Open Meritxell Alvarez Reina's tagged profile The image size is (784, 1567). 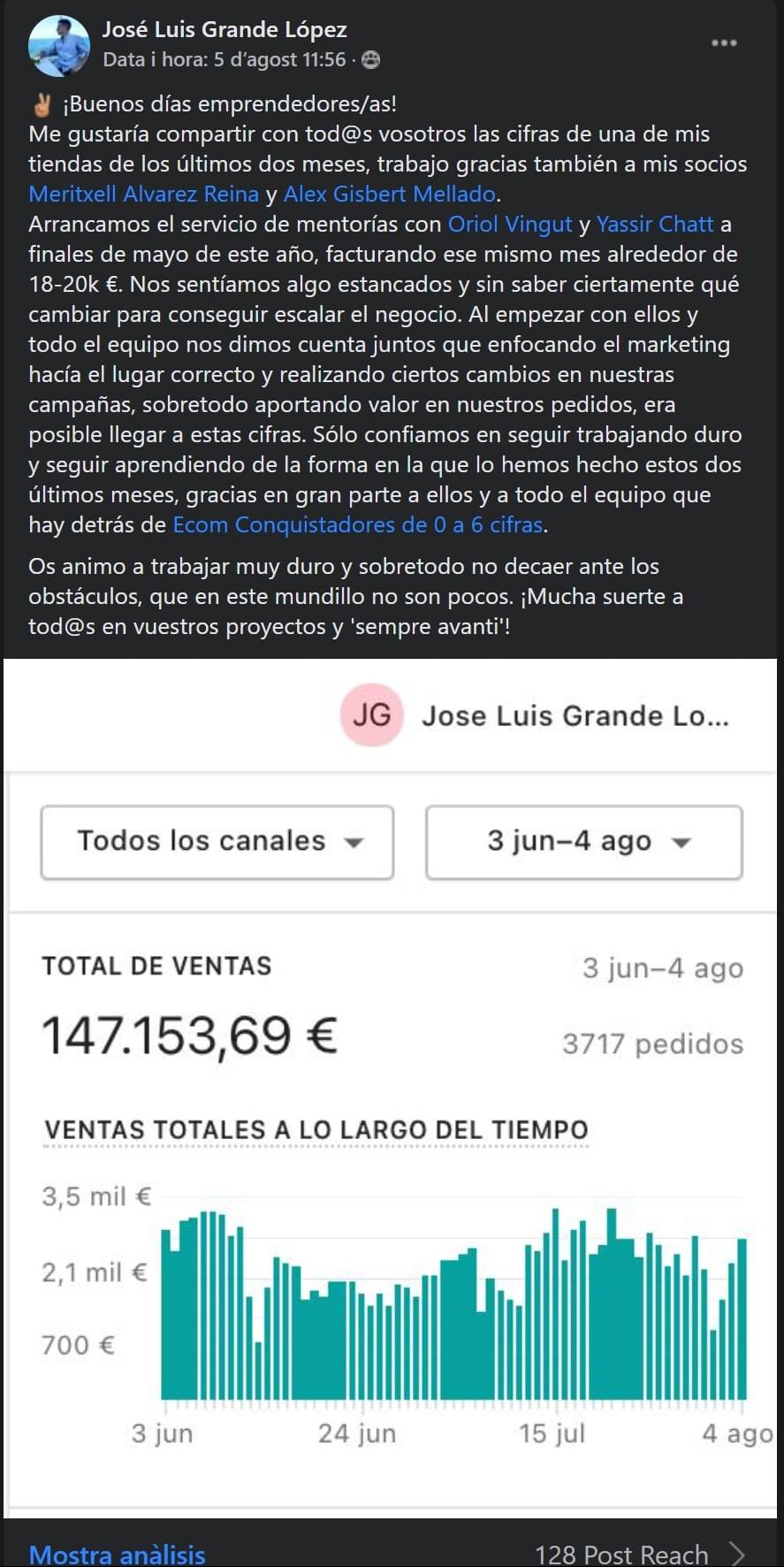144,195
